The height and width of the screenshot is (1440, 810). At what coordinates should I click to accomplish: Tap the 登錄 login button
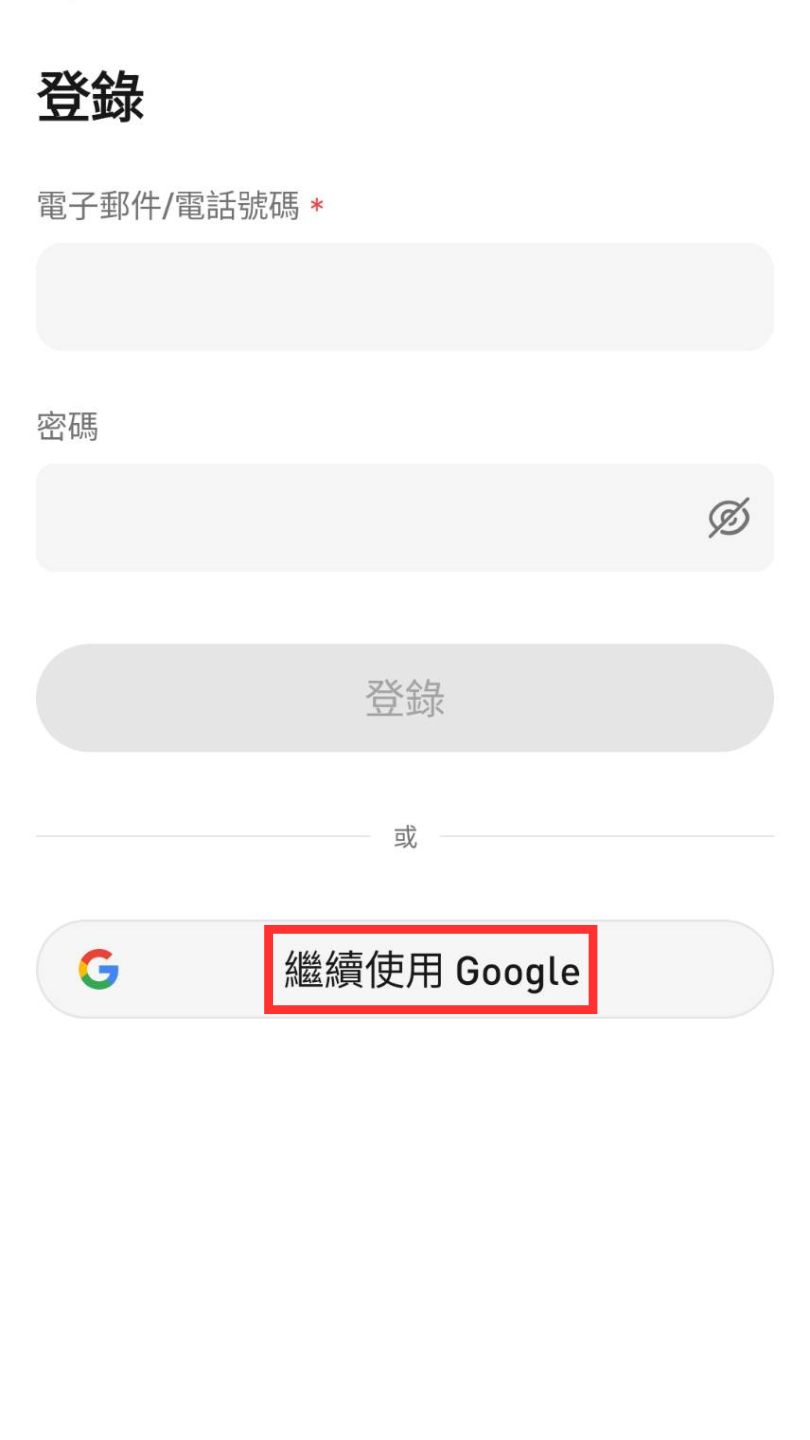click(x=404, y=698)
